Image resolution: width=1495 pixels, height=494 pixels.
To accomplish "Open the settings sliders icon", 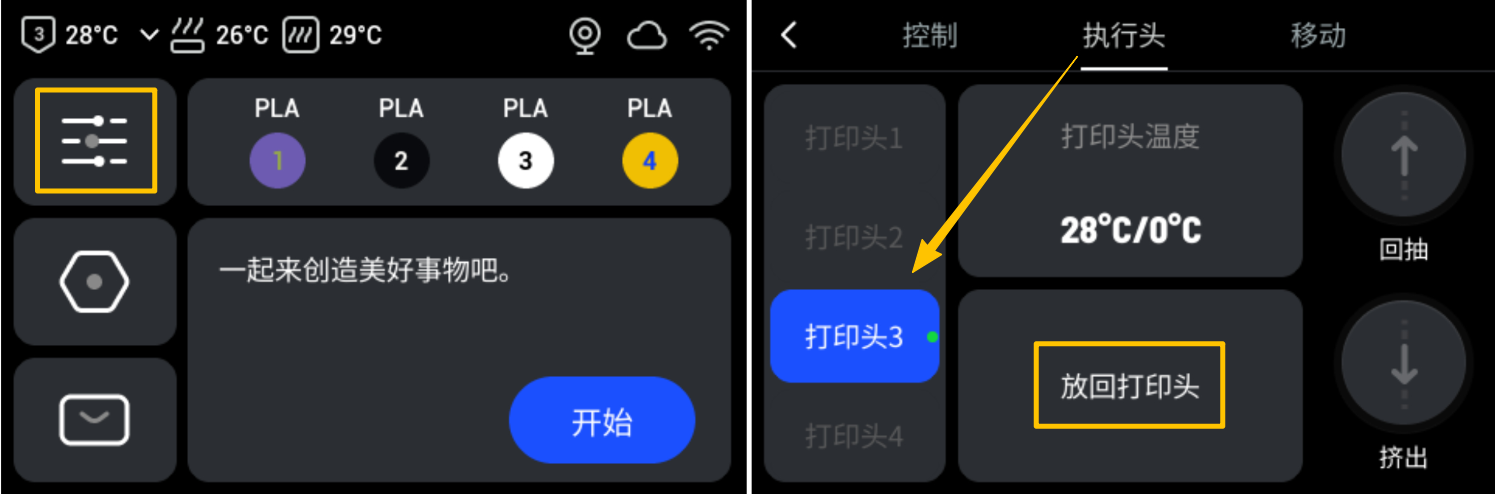I will (95, 141).
